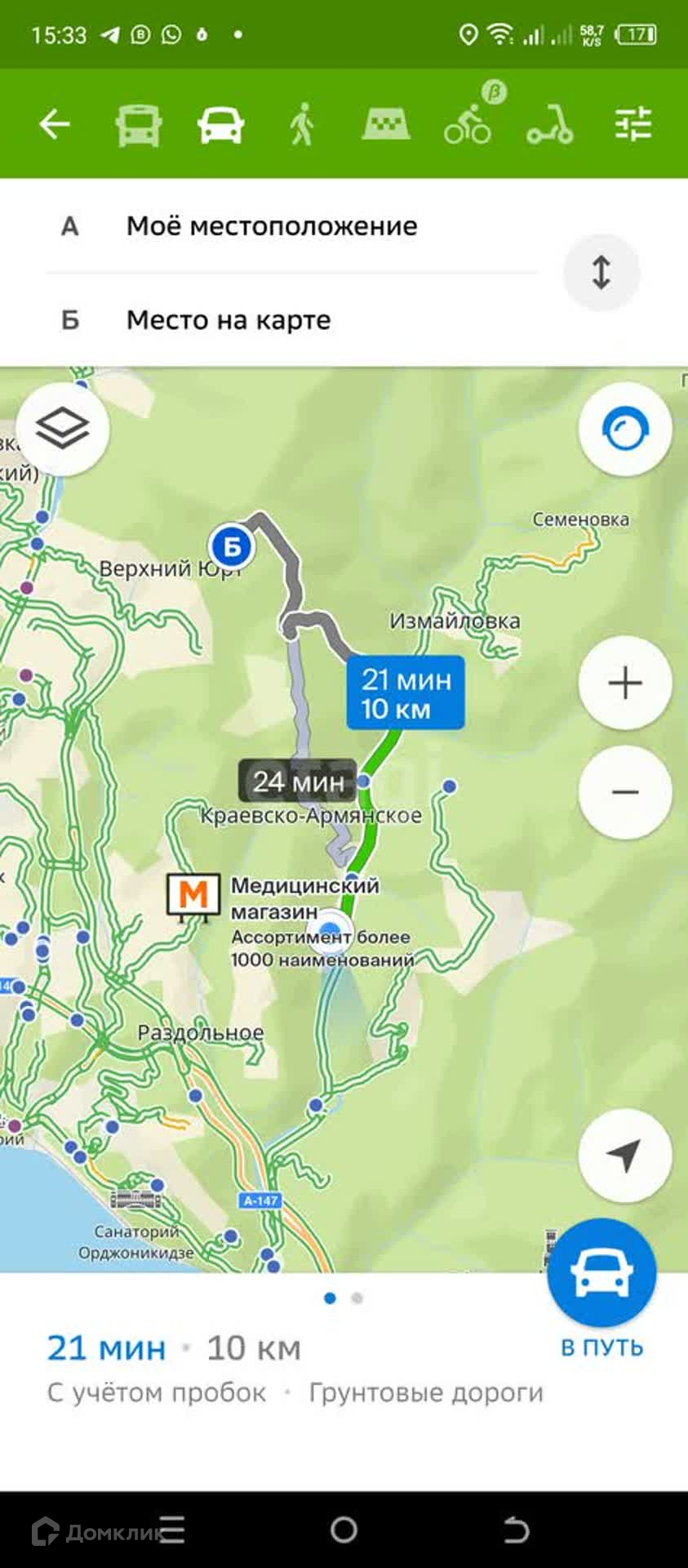The height and width of the screenshot is (1568, 688).
Task: Edit starting point Моё местоположение
Action: point(272,226)
